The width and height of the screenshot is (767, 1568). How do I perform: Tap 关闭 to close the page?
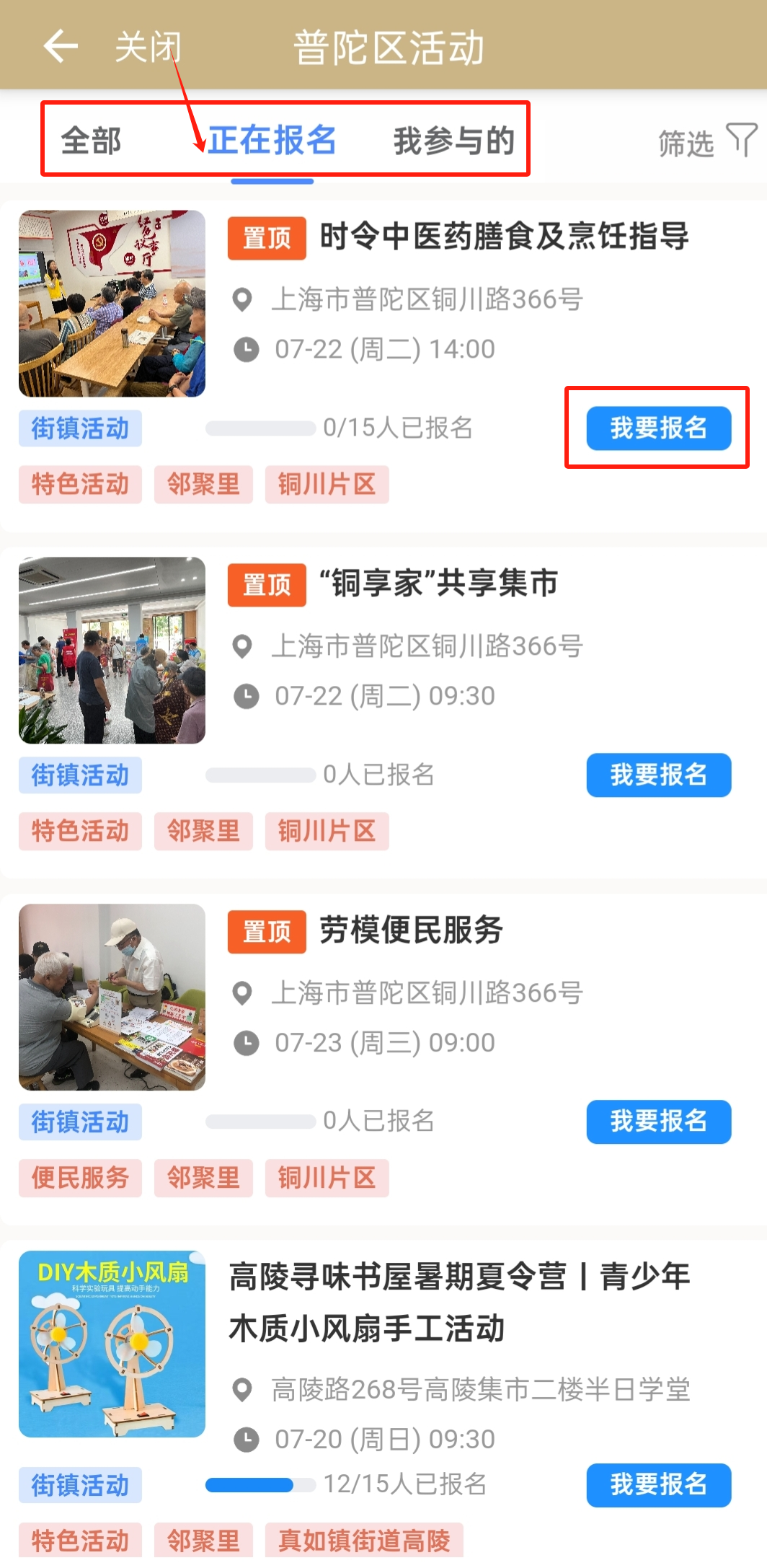pos(148,48)
